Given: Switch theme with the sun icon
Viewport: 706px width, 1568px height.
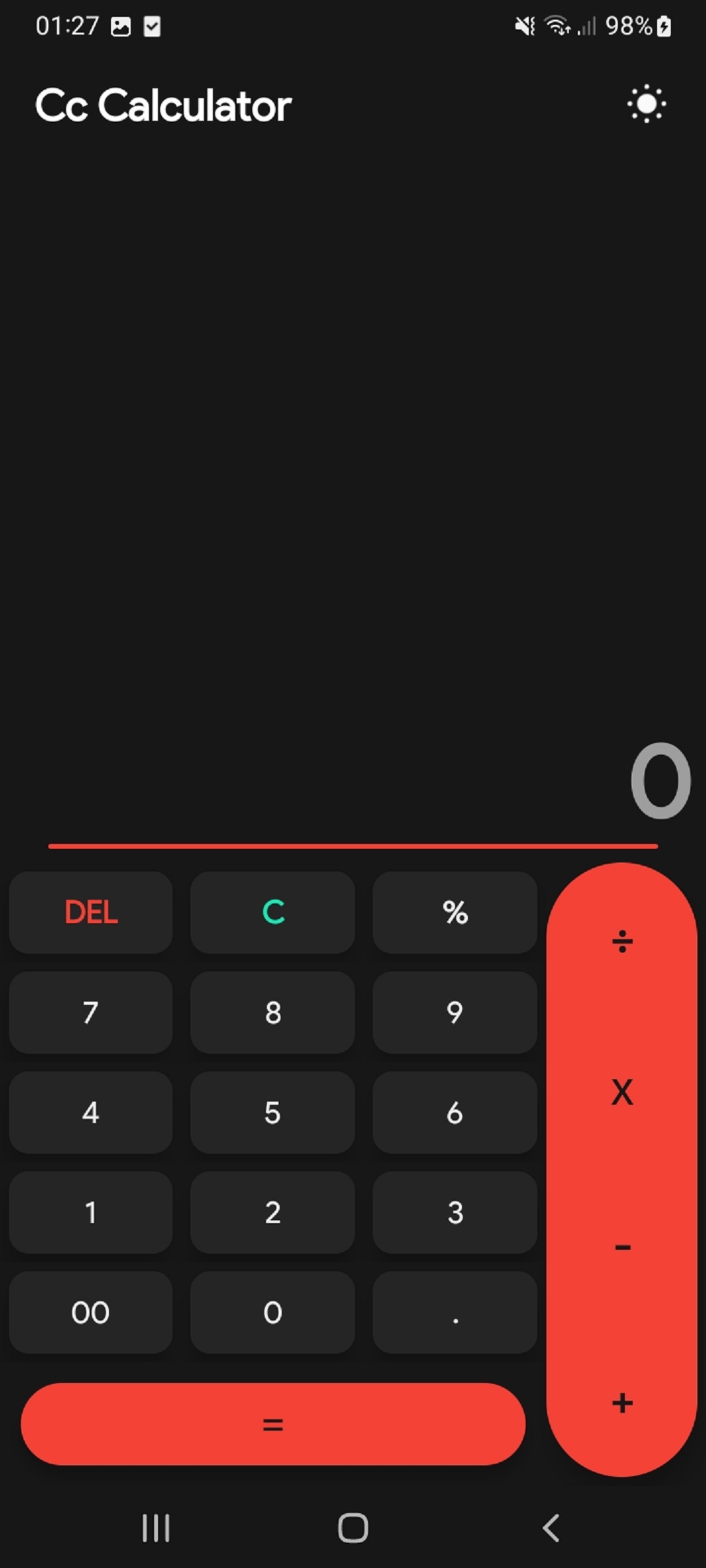Looking at the screenshot, I should [x=647, y=104].
